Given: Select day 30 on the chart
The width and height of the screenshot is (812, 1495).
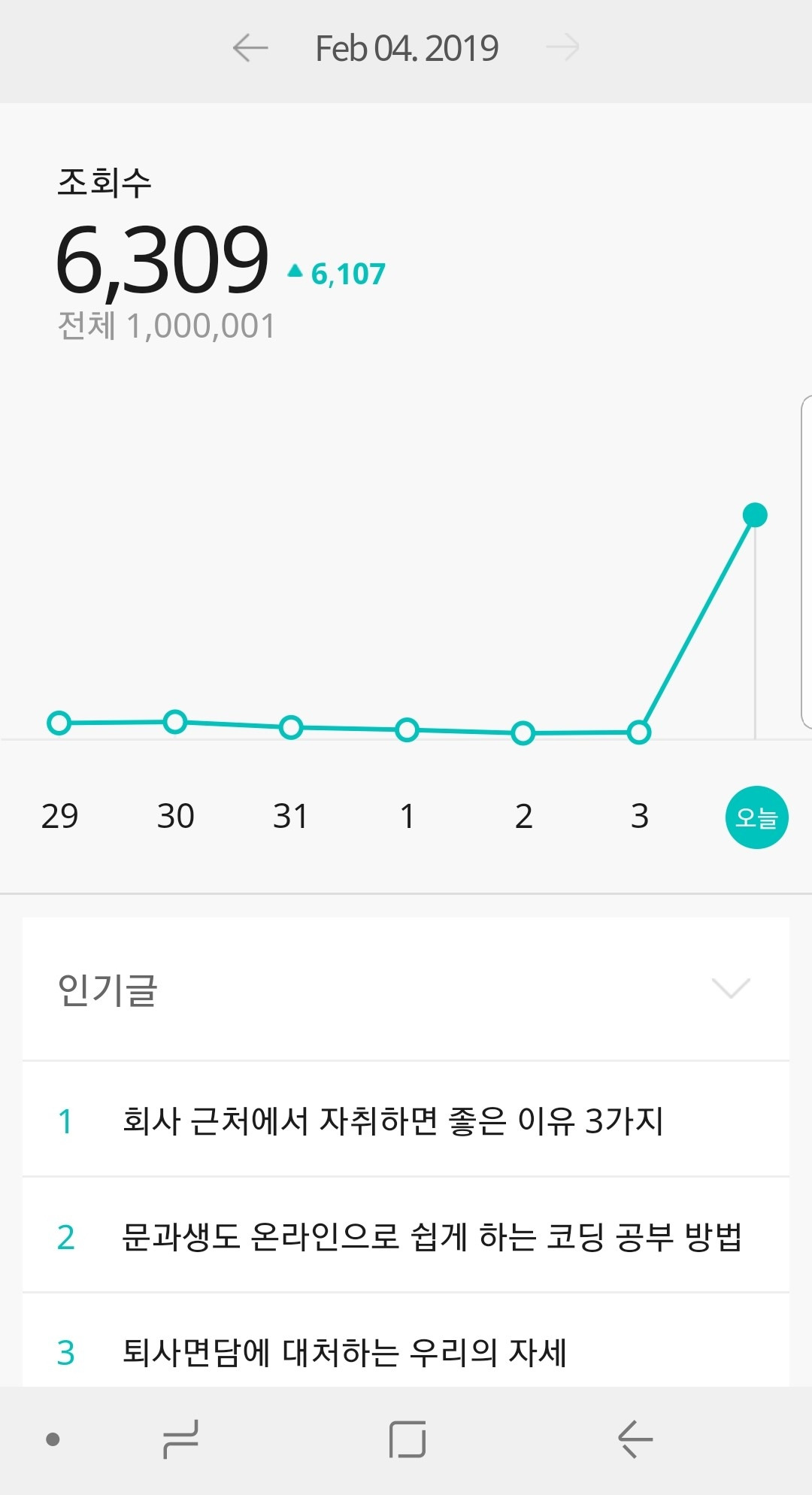Looking at the screenshot, I should point(175,816).
